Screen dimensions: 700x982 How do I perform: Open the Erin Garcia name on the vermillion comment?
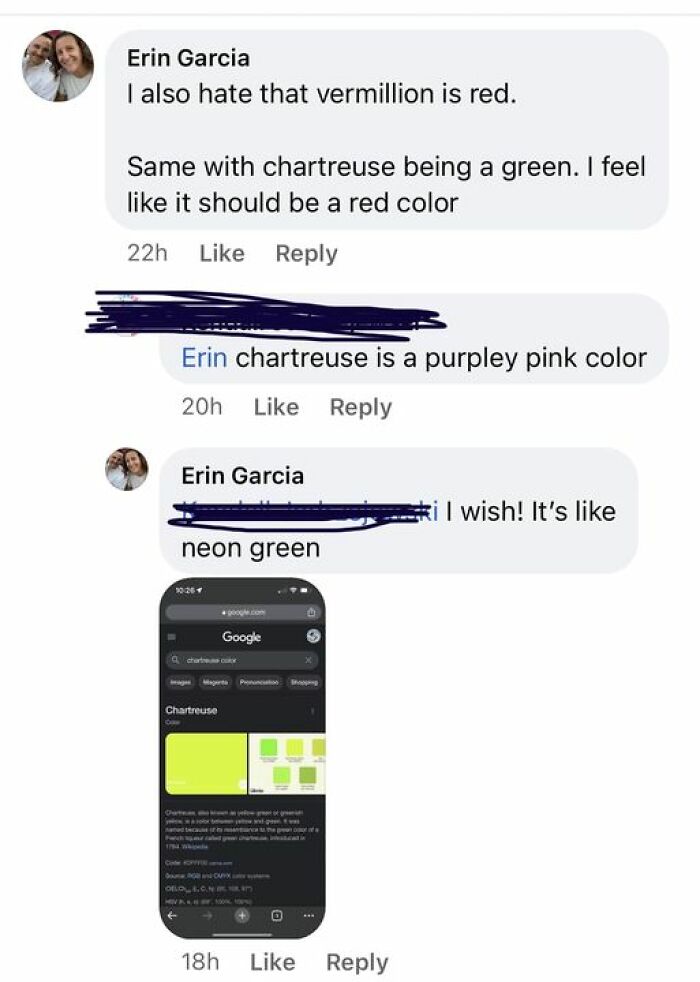coord(188,58)
